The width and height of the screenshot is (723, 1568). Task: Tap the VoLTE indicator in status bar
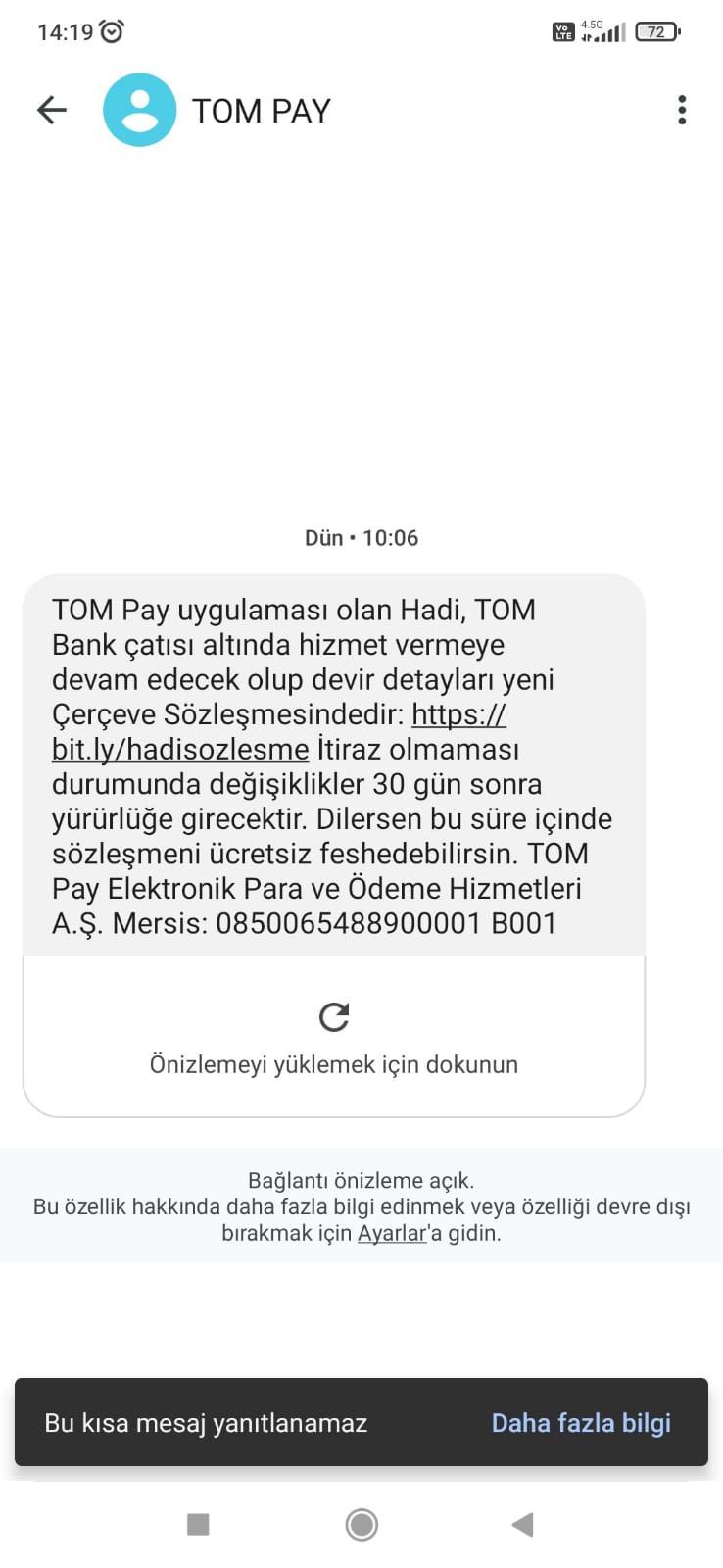coord(563,31)
